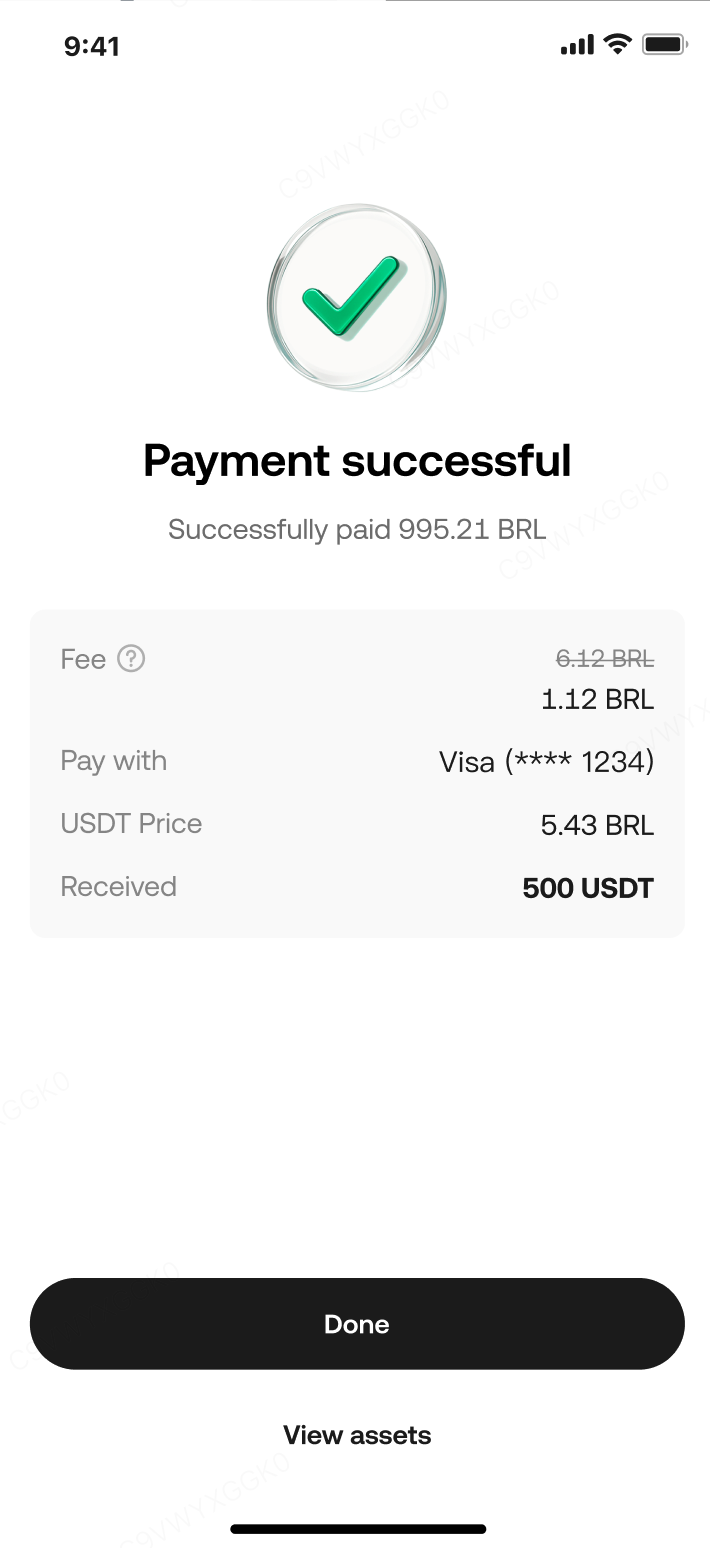Open View assets

[x=356, y=1435]
